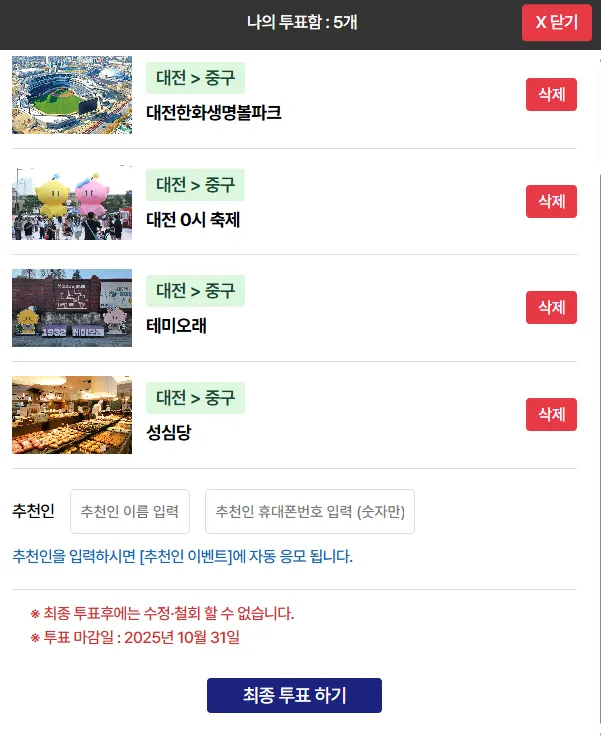601x736 pixels.
Task: Delete the 테미오래 entry
Action: click(551, 307)
